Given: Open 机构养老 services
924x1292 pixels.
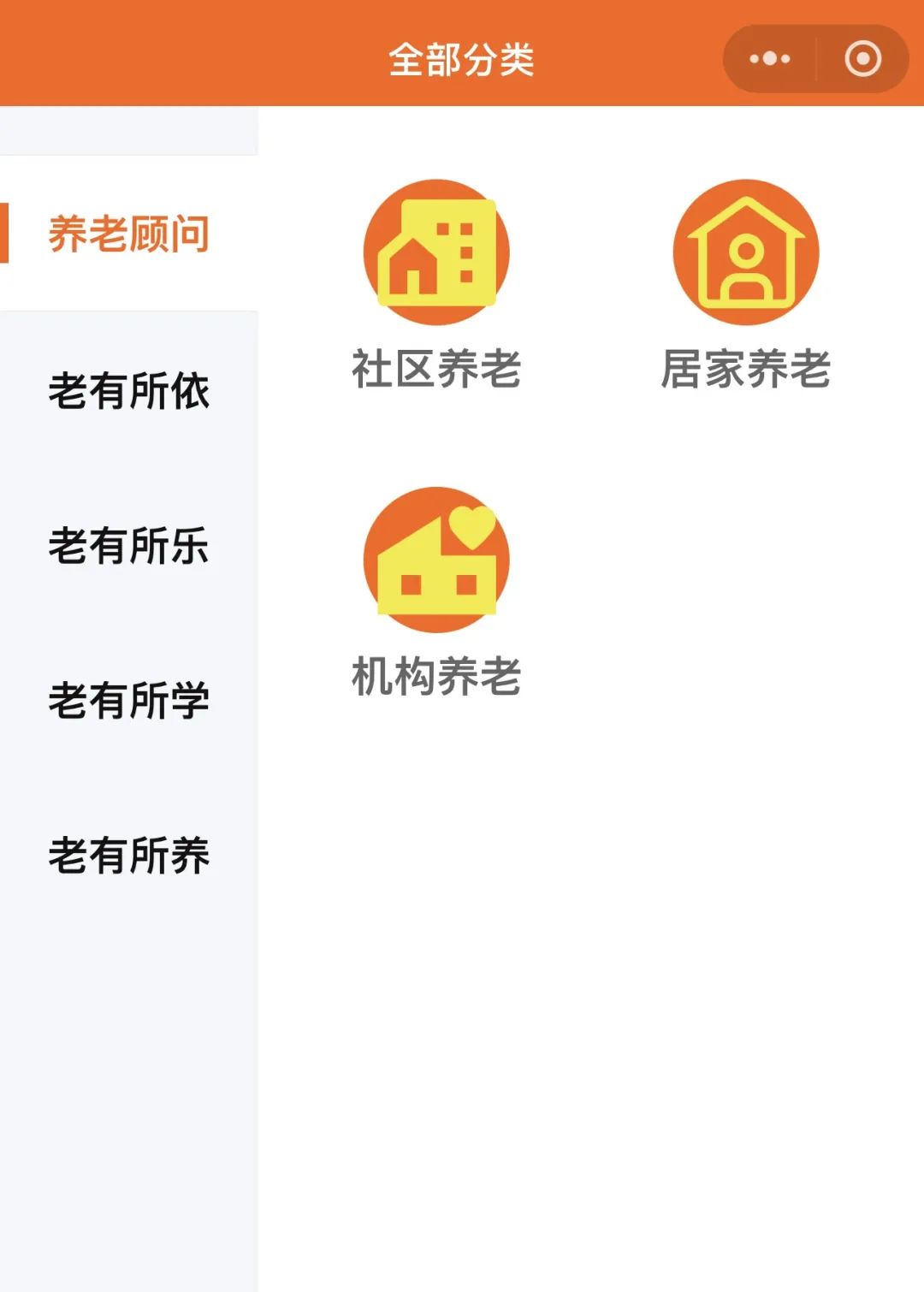Looking at the screenshot, I should pyautogui.click(x=436, y=590).
